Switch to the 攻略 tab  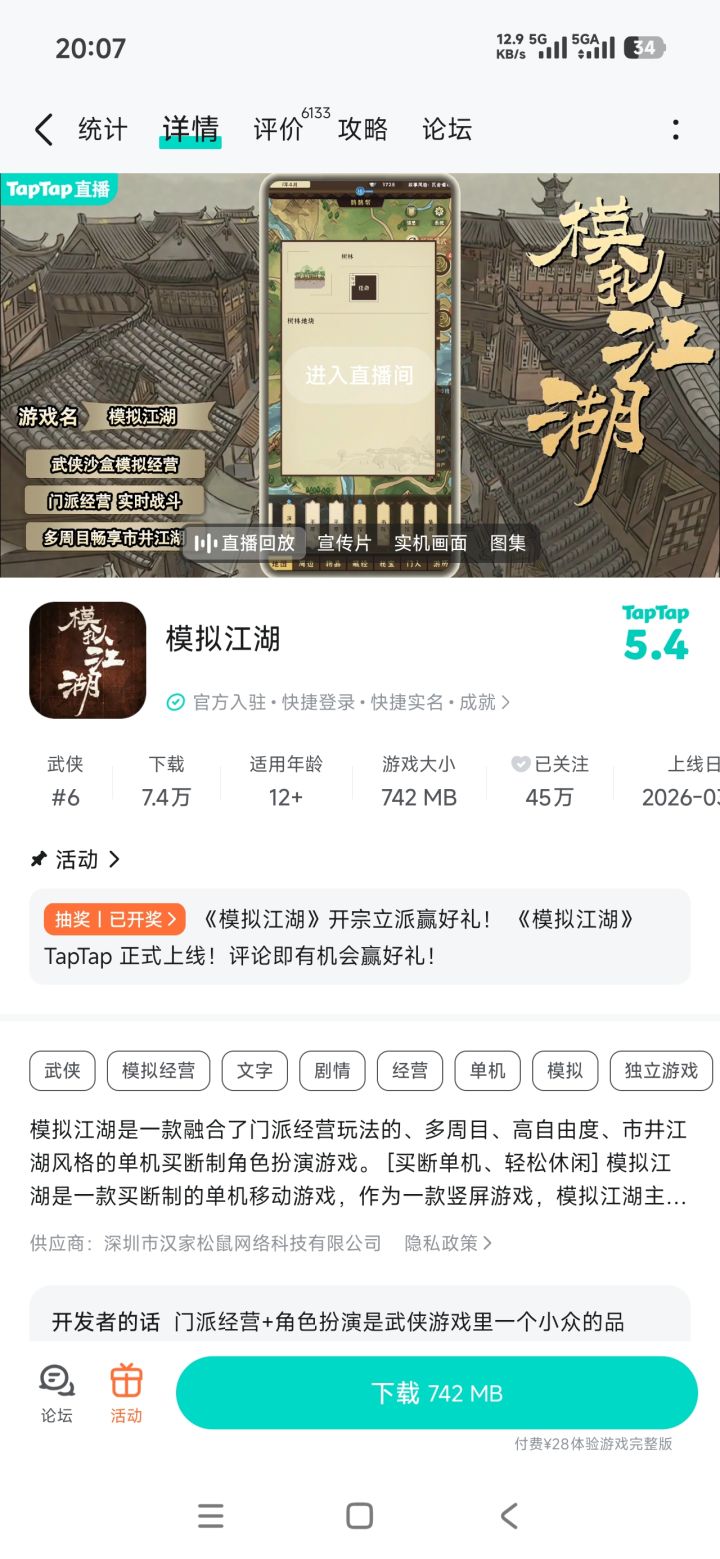point(362,130)
